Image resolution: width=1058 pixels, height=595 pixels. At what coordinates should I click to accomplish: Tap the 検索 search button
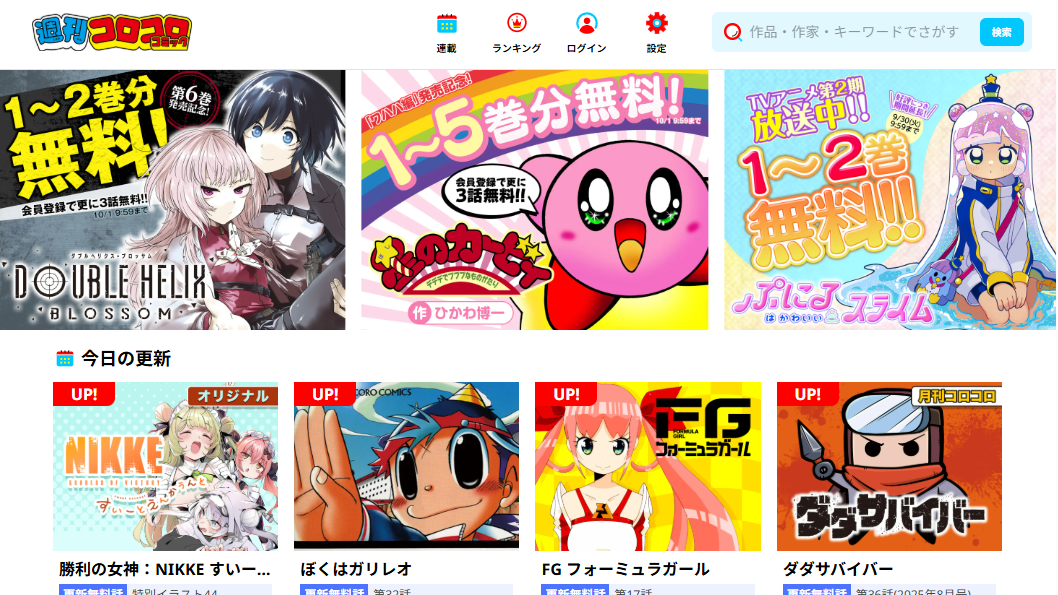[1001, 32]
